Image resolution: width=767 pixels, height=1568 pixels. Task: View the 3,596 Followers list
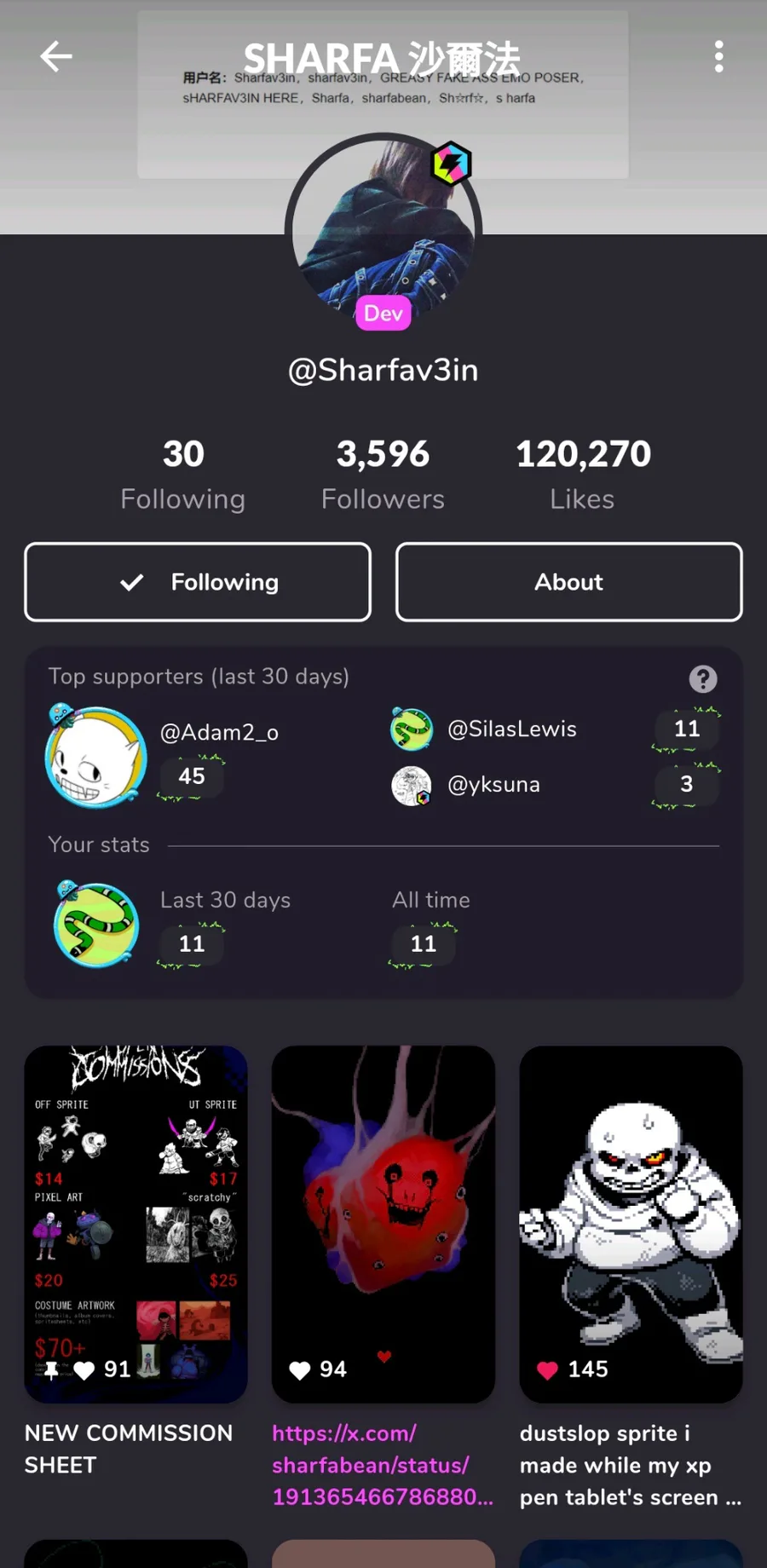pyautogui.click(x=383, y=474)
